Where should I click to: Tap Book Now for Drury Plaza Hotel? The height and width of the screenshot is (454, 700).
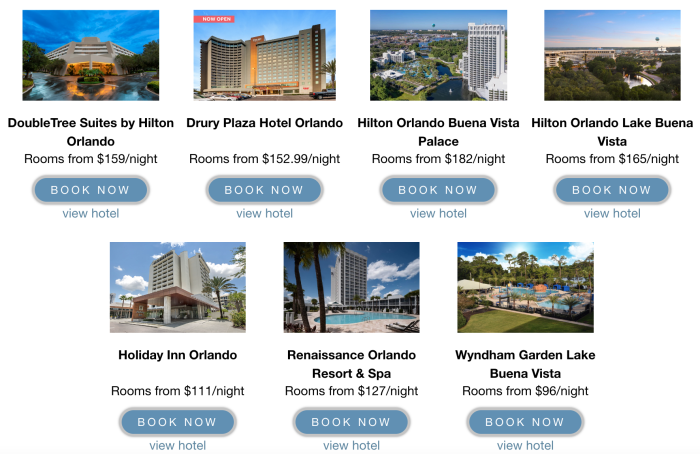(x=264, y=190)
